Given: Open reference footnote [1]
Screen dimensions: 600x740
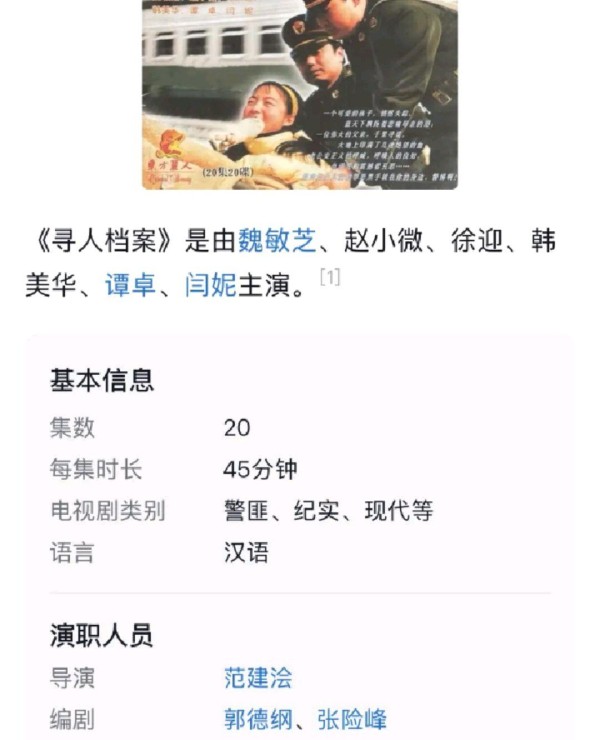Looking at the screenshot, I should coord(330,277).
